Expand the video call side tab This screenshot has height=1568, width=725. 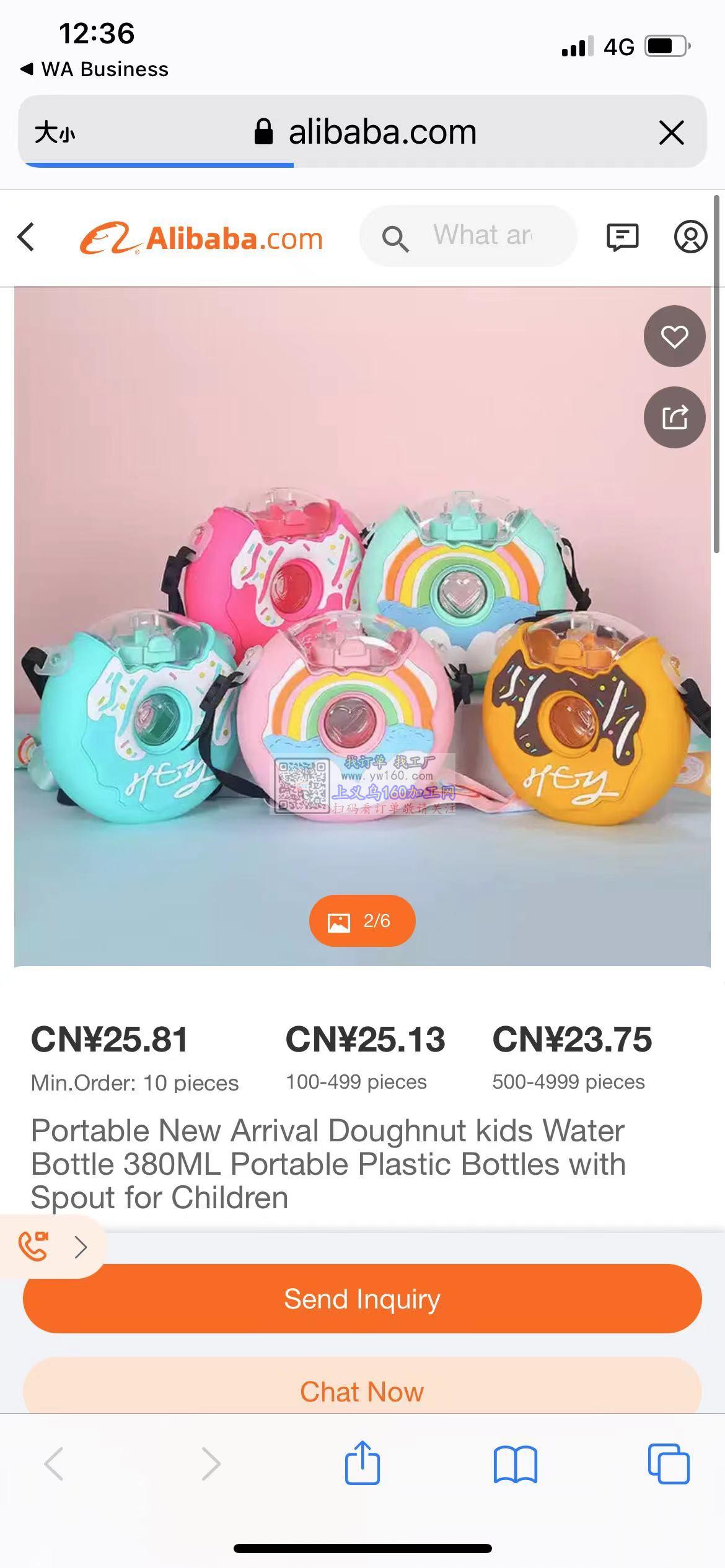[52, 1247]
